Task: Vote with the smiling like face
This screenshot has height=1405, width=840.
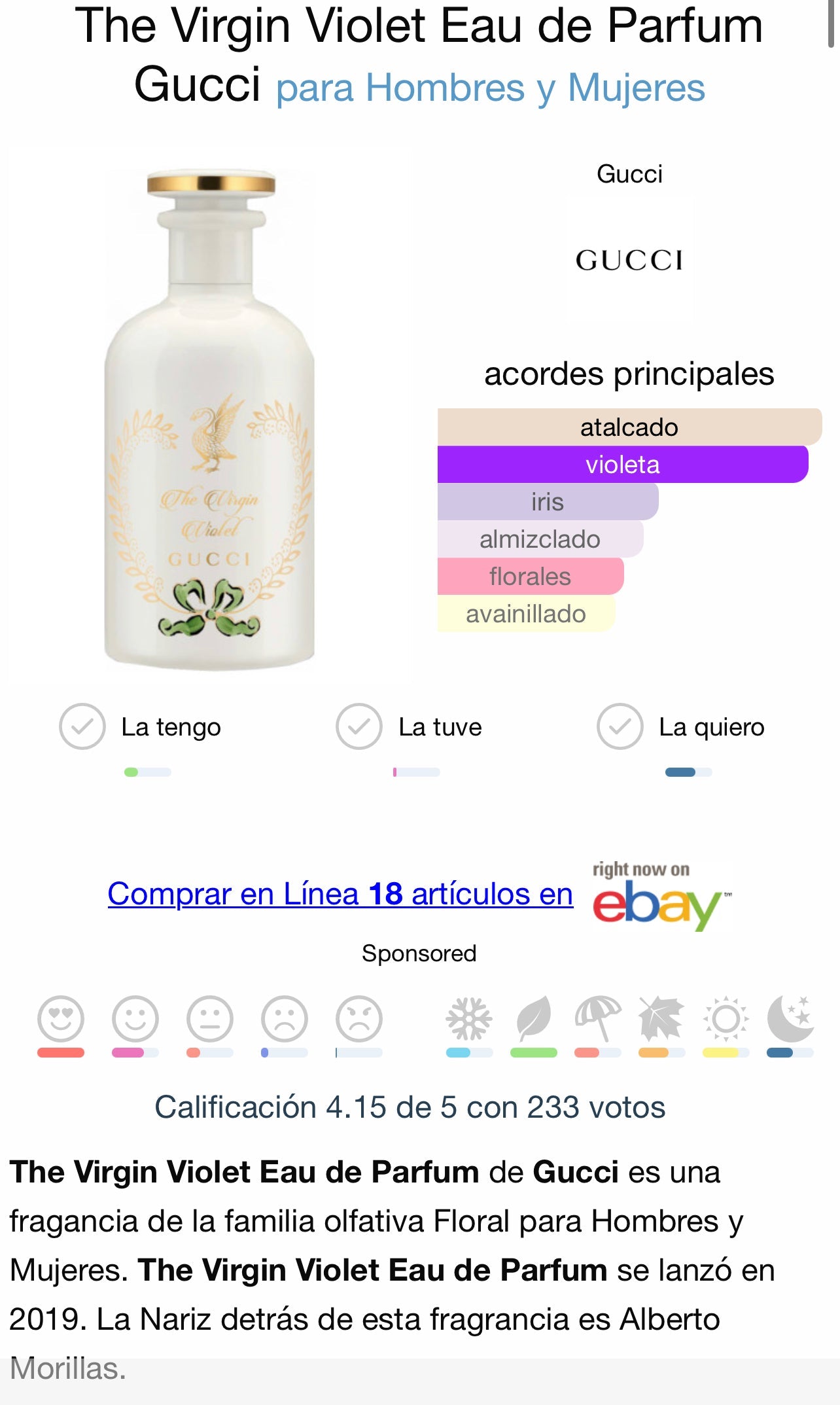Action: click(135, 1019)
